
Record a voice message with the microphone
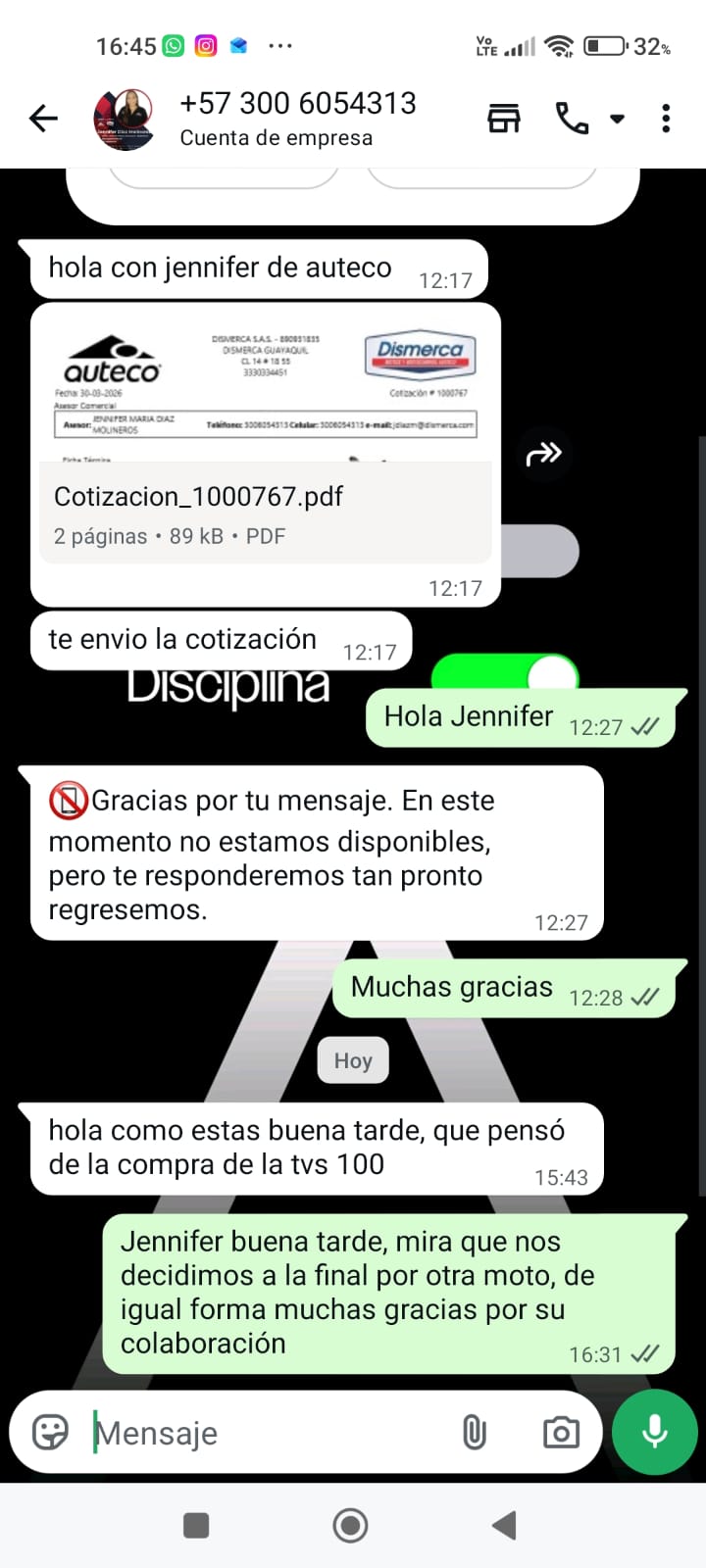click(654, 1432)
